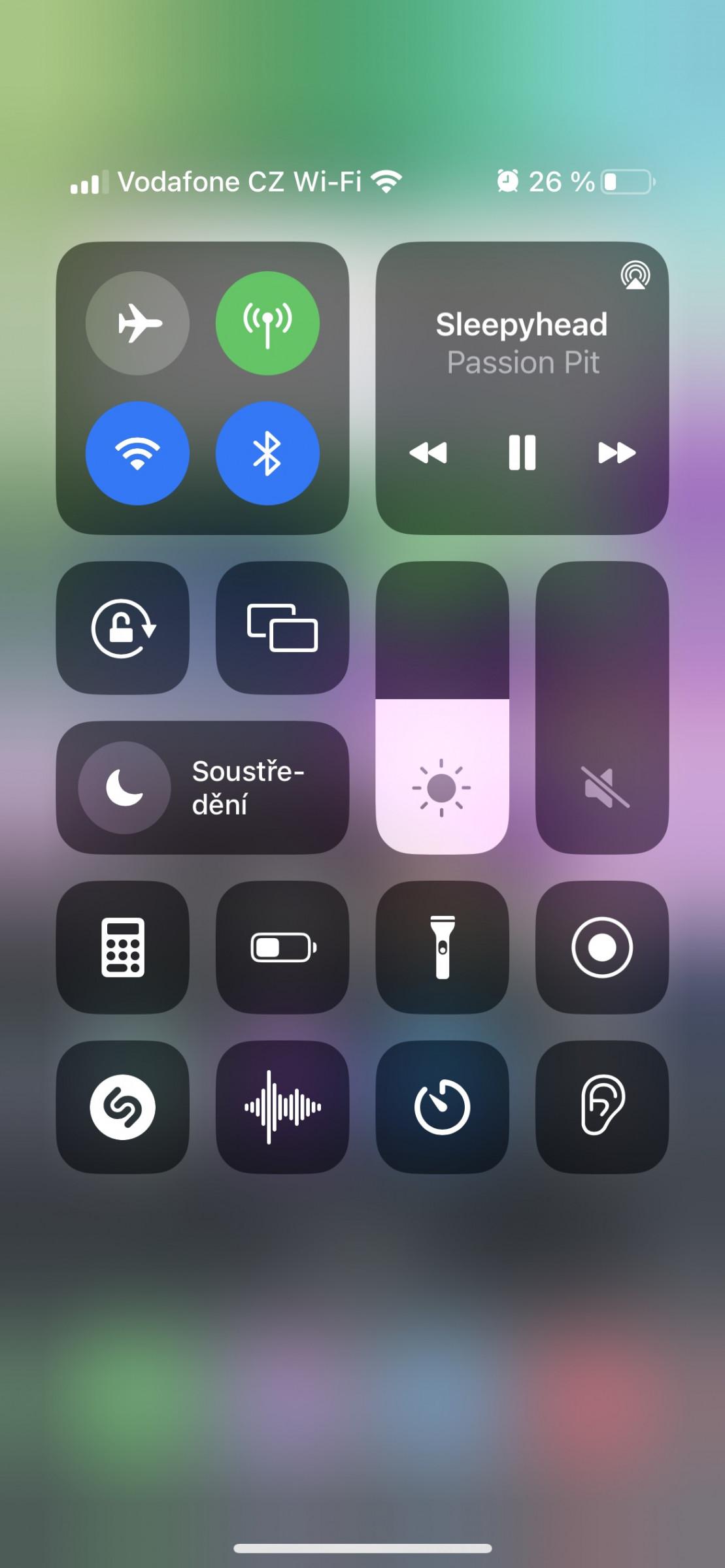Screen dimensions: 725x1568
Task: Skip to the next track
Action: [x=616, y=452]
